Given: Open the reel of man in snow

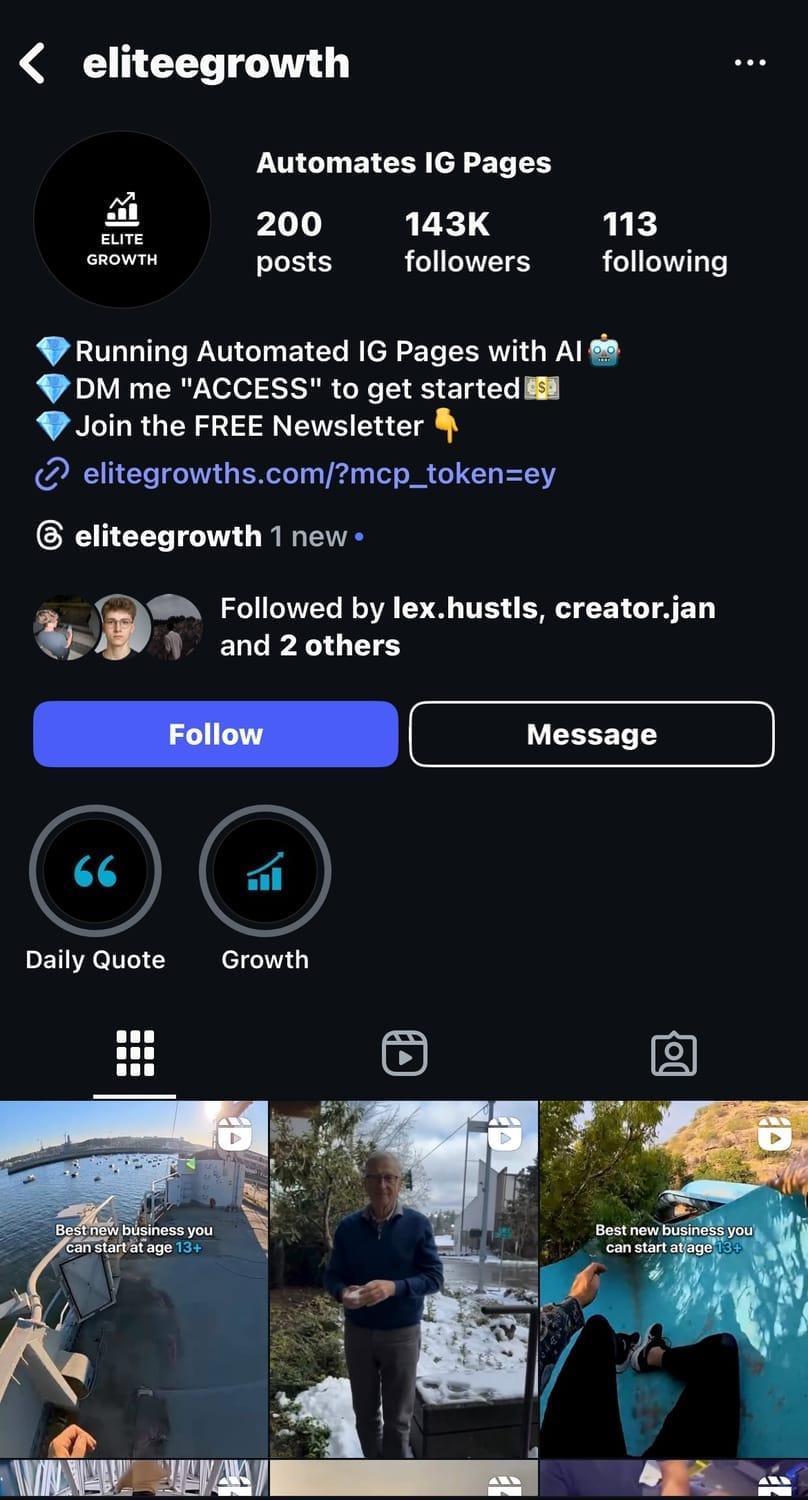Looking at the screenshot, I should (x=404, y=1280).
